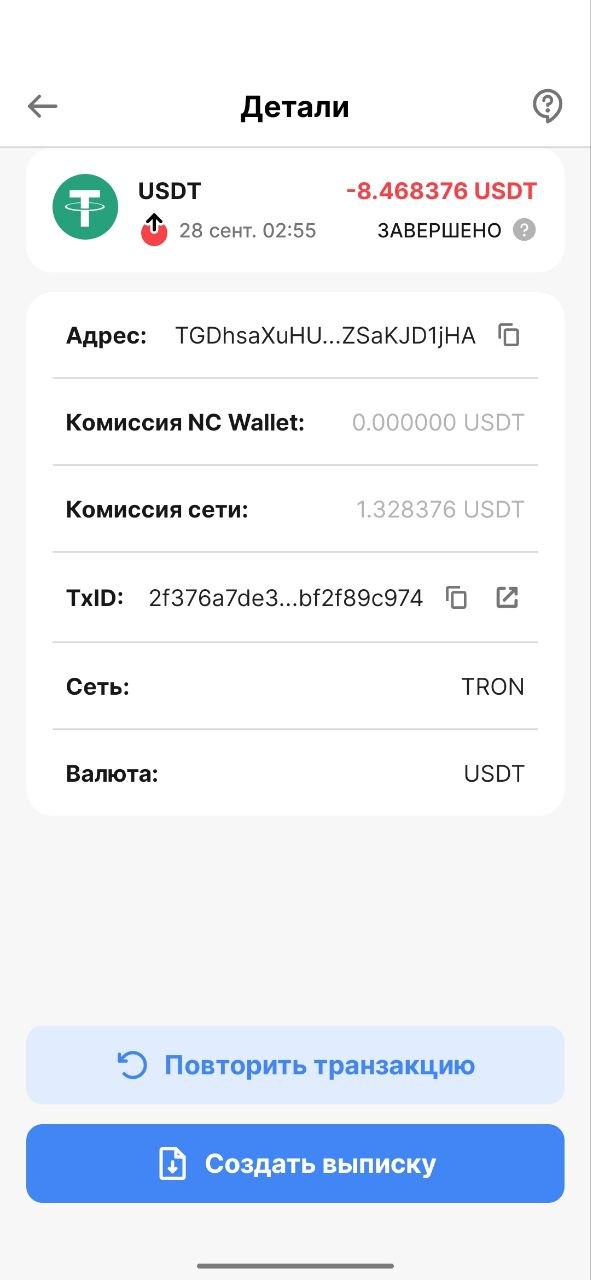Screen dimensions: 591x1280
Task: Copy the TxID value
Action: (x=457, y=598)
